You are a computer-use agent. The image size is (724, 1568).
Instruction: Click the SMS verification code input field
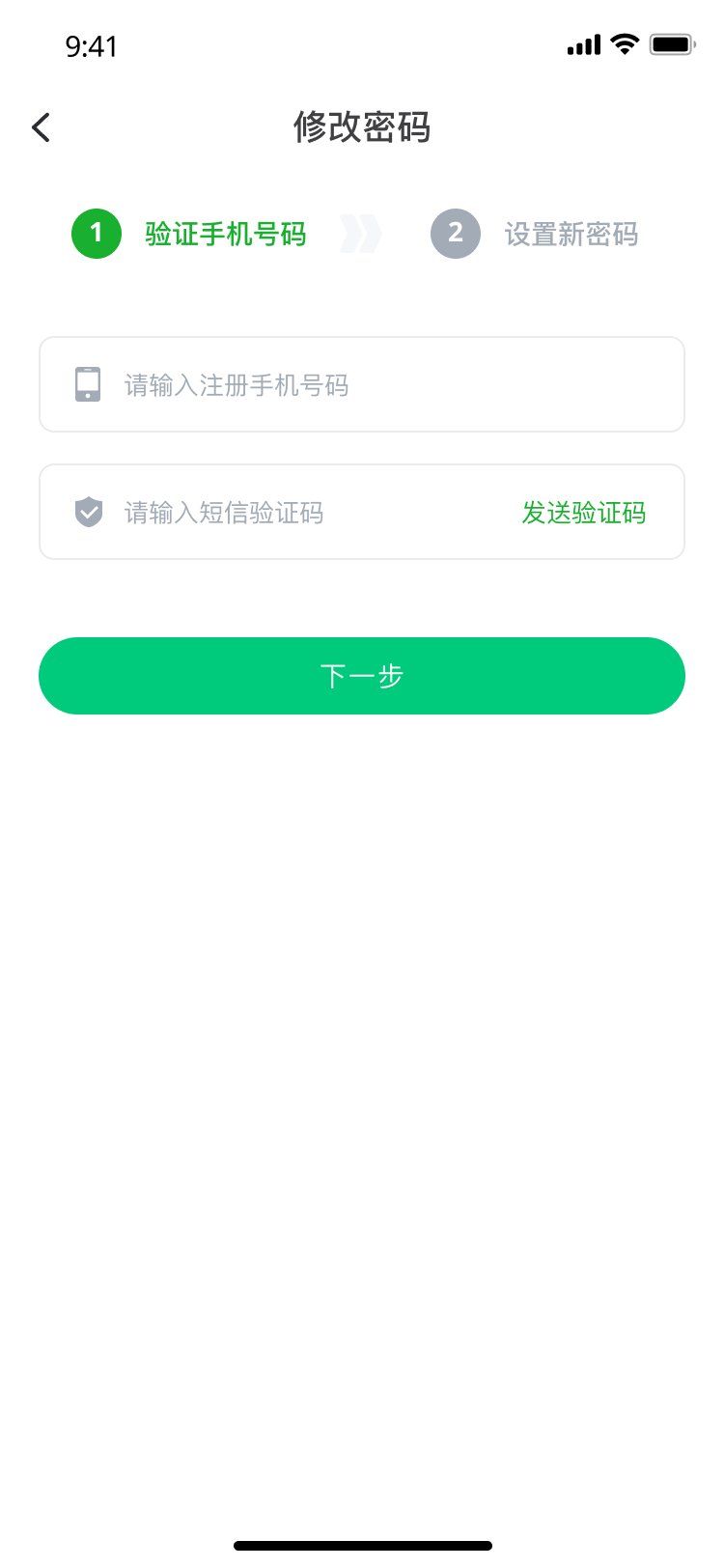[x=290, y=511]
